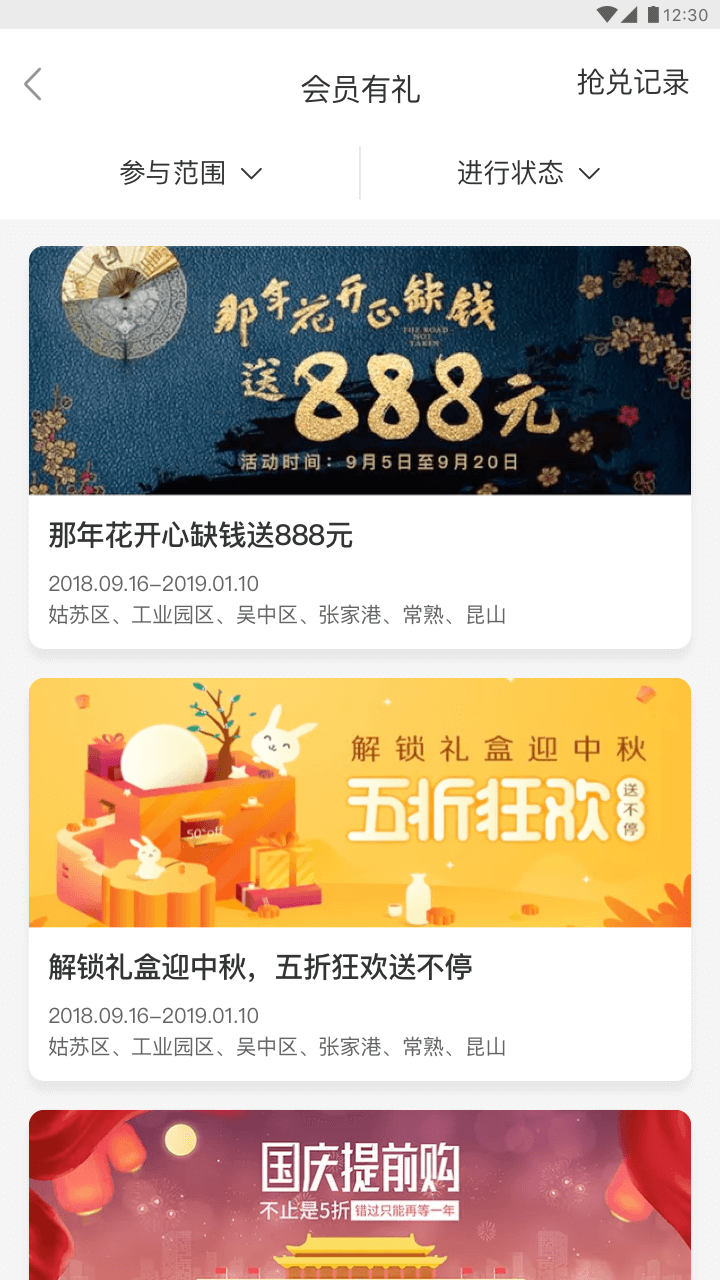Open the 那年花开心缺钱送888元 promotion card
Screen dimensions: 720x1280
pos(360,447)
